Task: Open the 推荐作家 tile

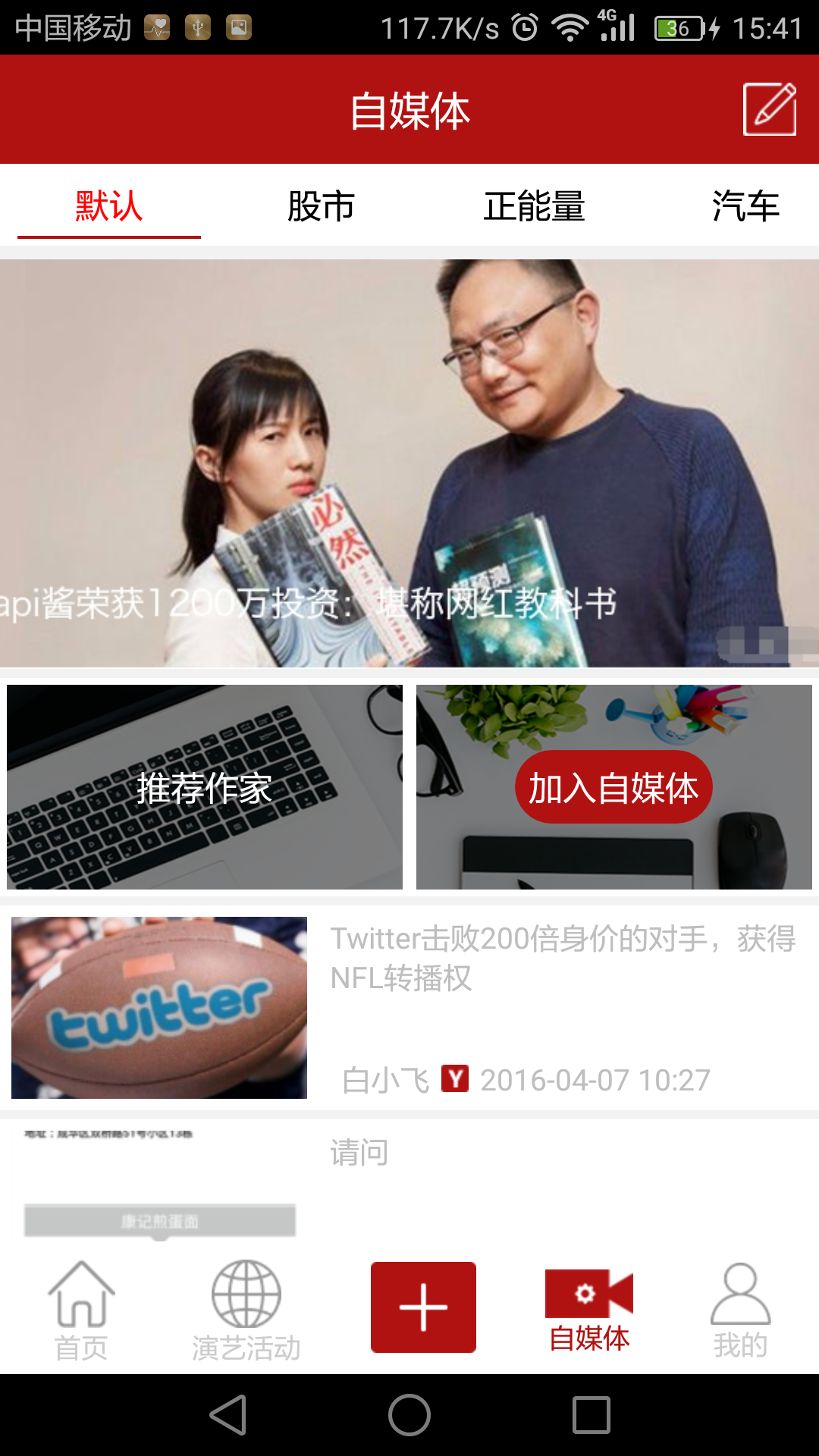Action: 205,787
